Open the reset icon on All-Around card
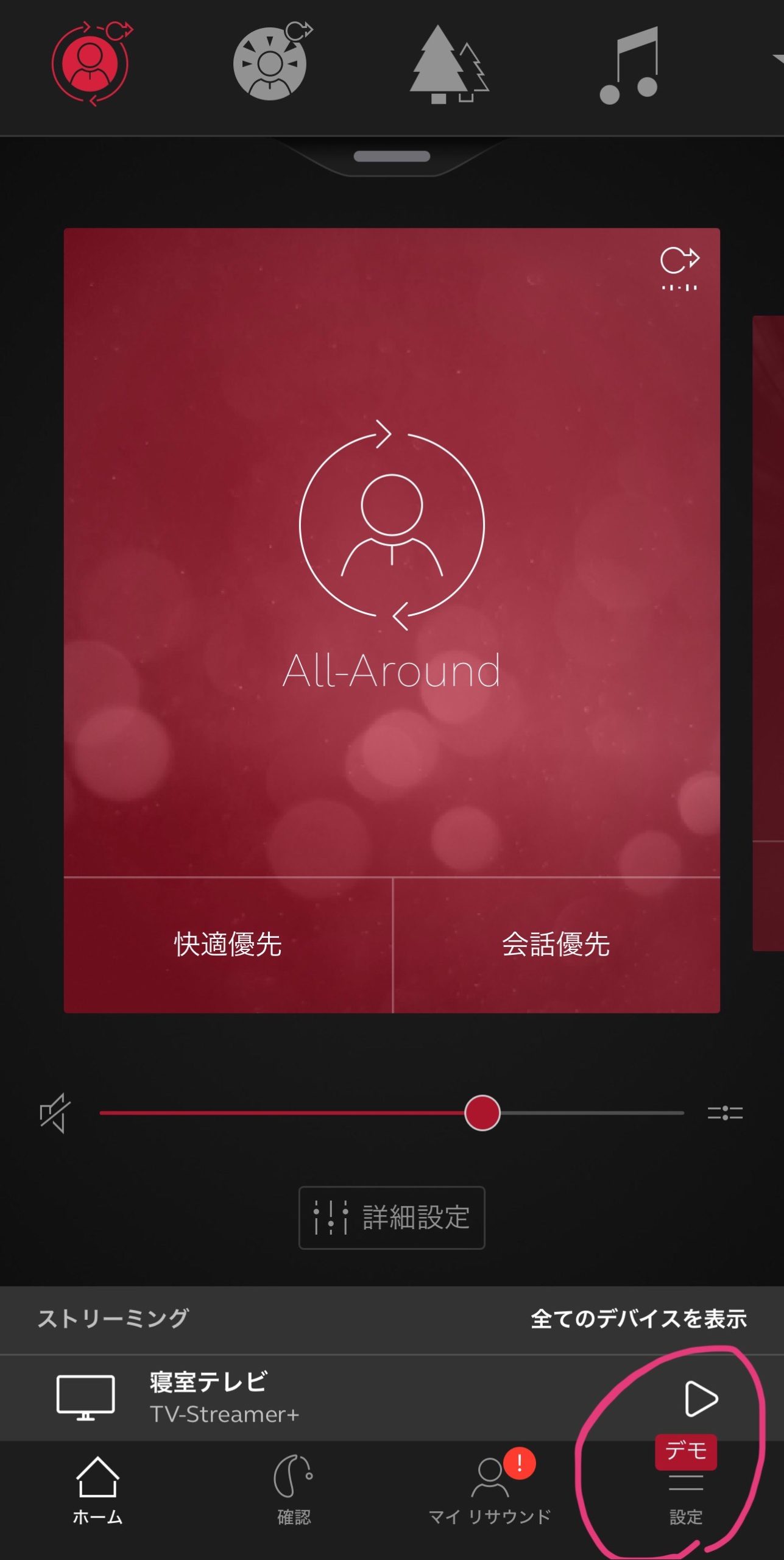Image resolution: width=784 pixels, height=1560 pixels. [679, 268]
